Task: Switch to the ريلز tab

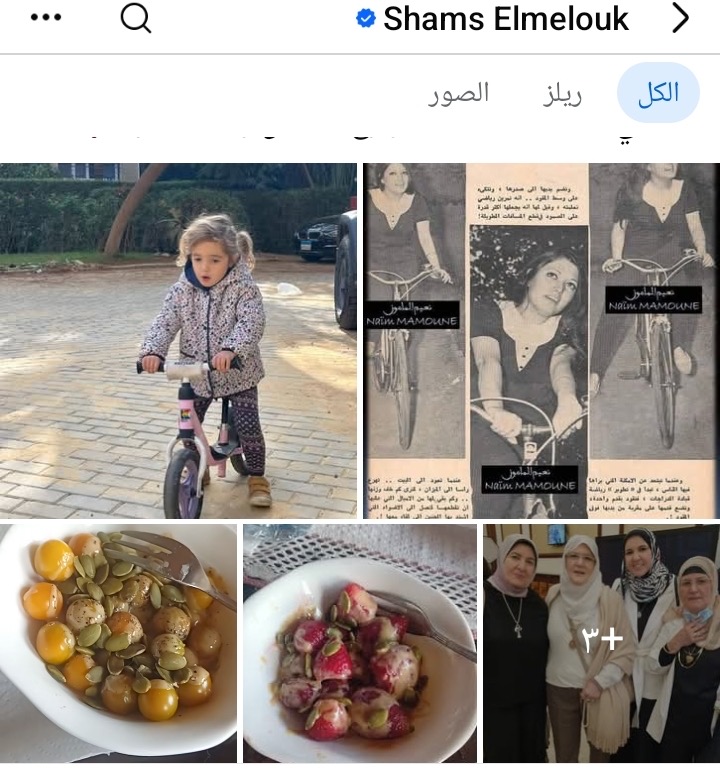Action: (562, 94)
